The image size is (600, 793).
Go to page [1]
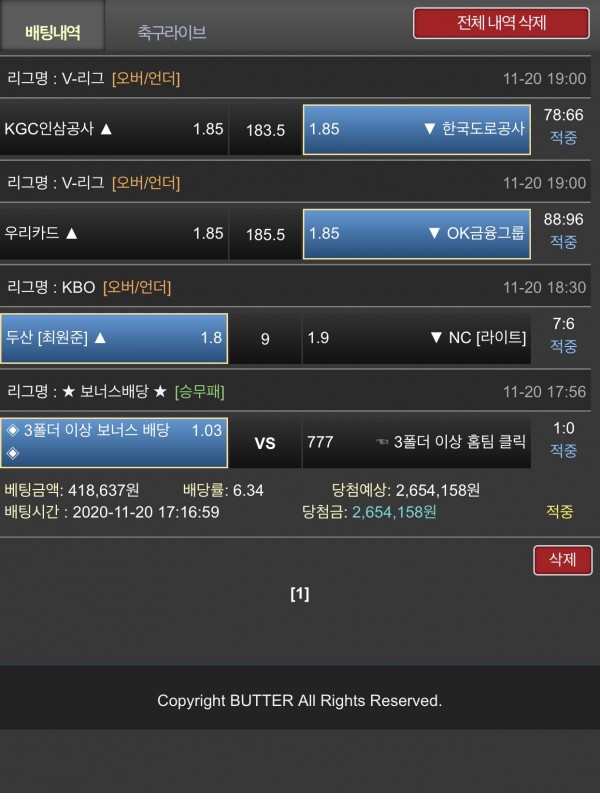[299, 594]
